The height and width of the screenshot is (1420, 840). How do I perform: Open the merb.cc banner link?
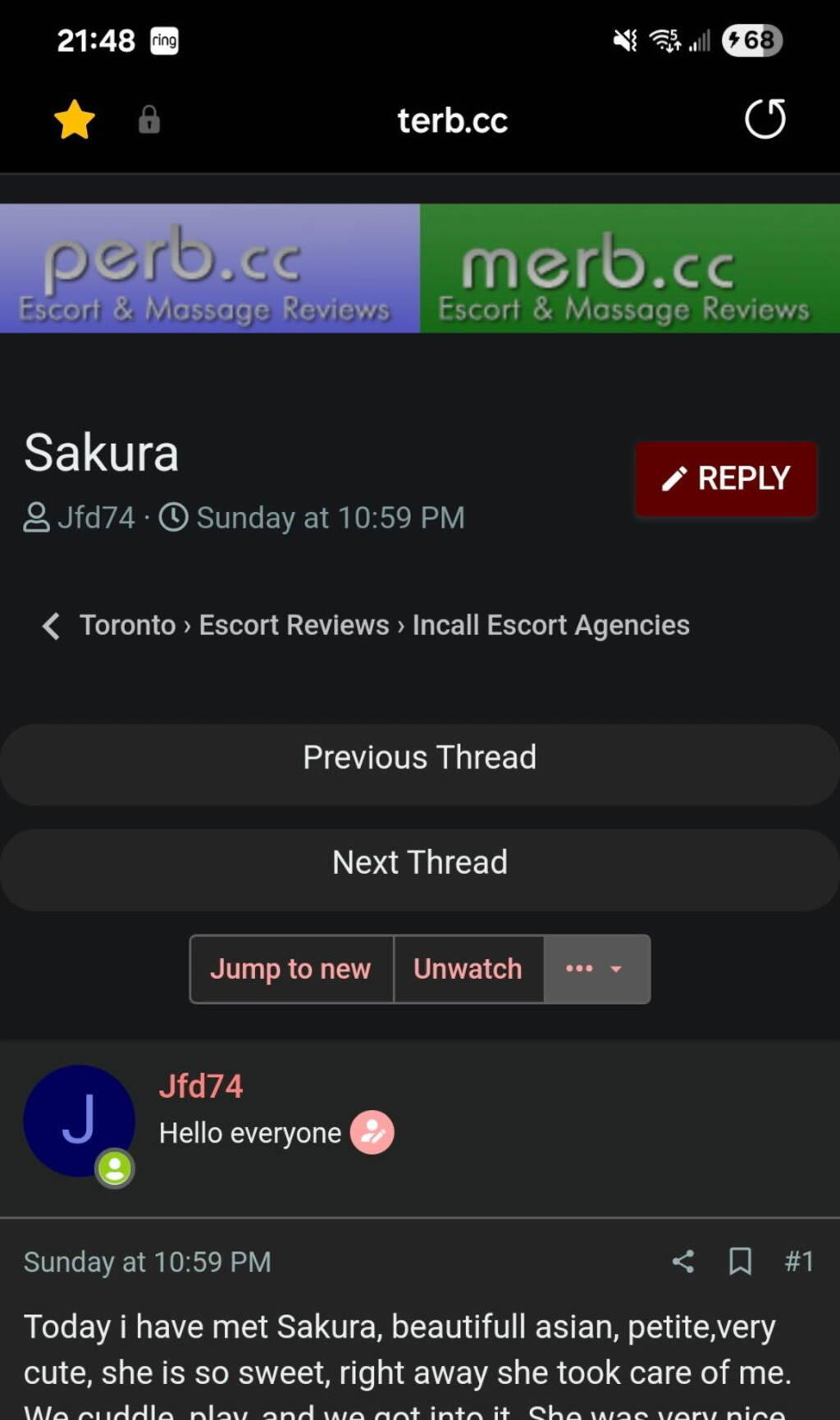pos(630,268)
